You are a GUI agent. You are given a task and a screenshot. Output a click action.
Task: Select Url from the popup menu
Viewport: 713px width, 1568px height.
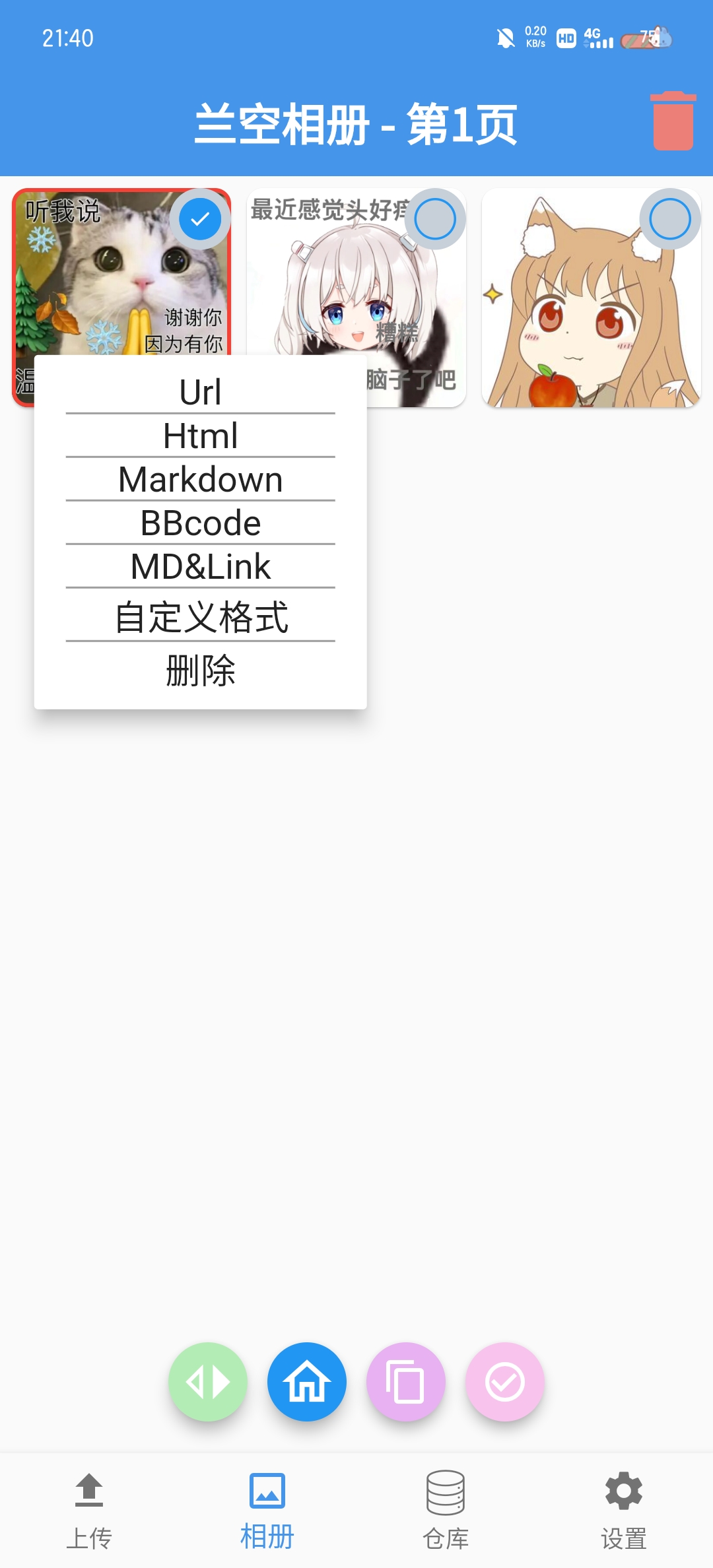pyautogui.click(x=201, y=392)
